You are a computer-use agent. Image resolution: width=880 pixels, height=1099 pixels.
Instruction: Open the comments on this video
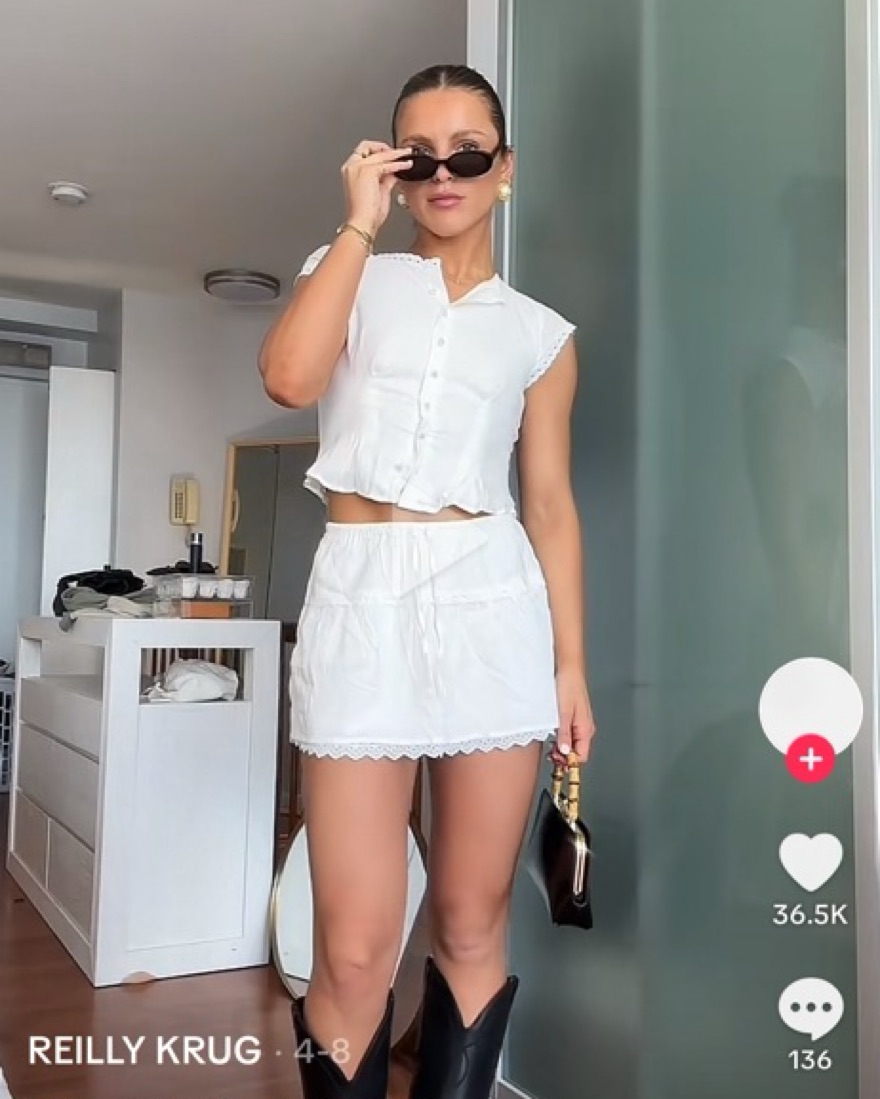(810, 1008)
